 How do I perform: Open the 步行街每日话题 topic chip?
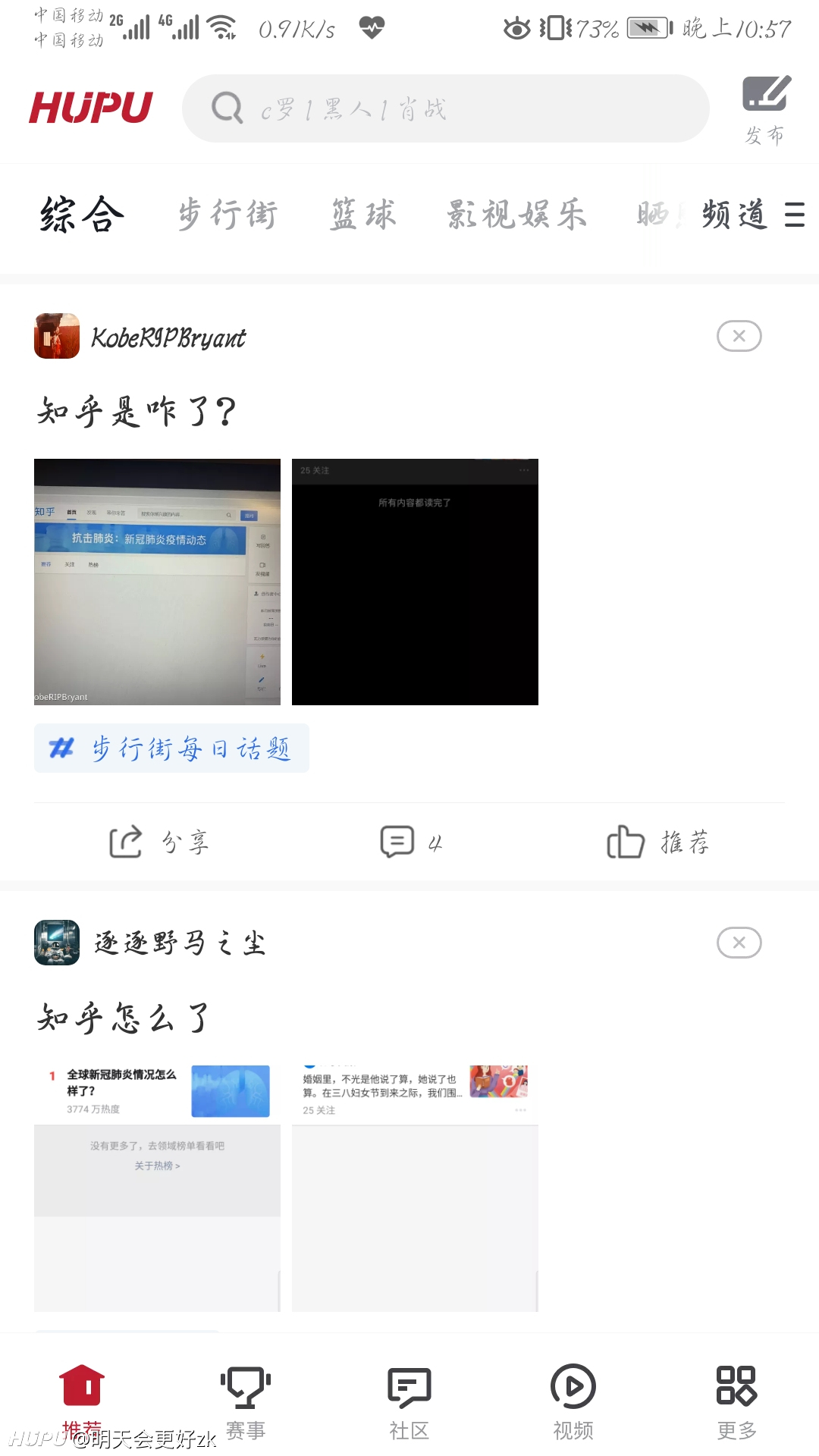point(171,748)
